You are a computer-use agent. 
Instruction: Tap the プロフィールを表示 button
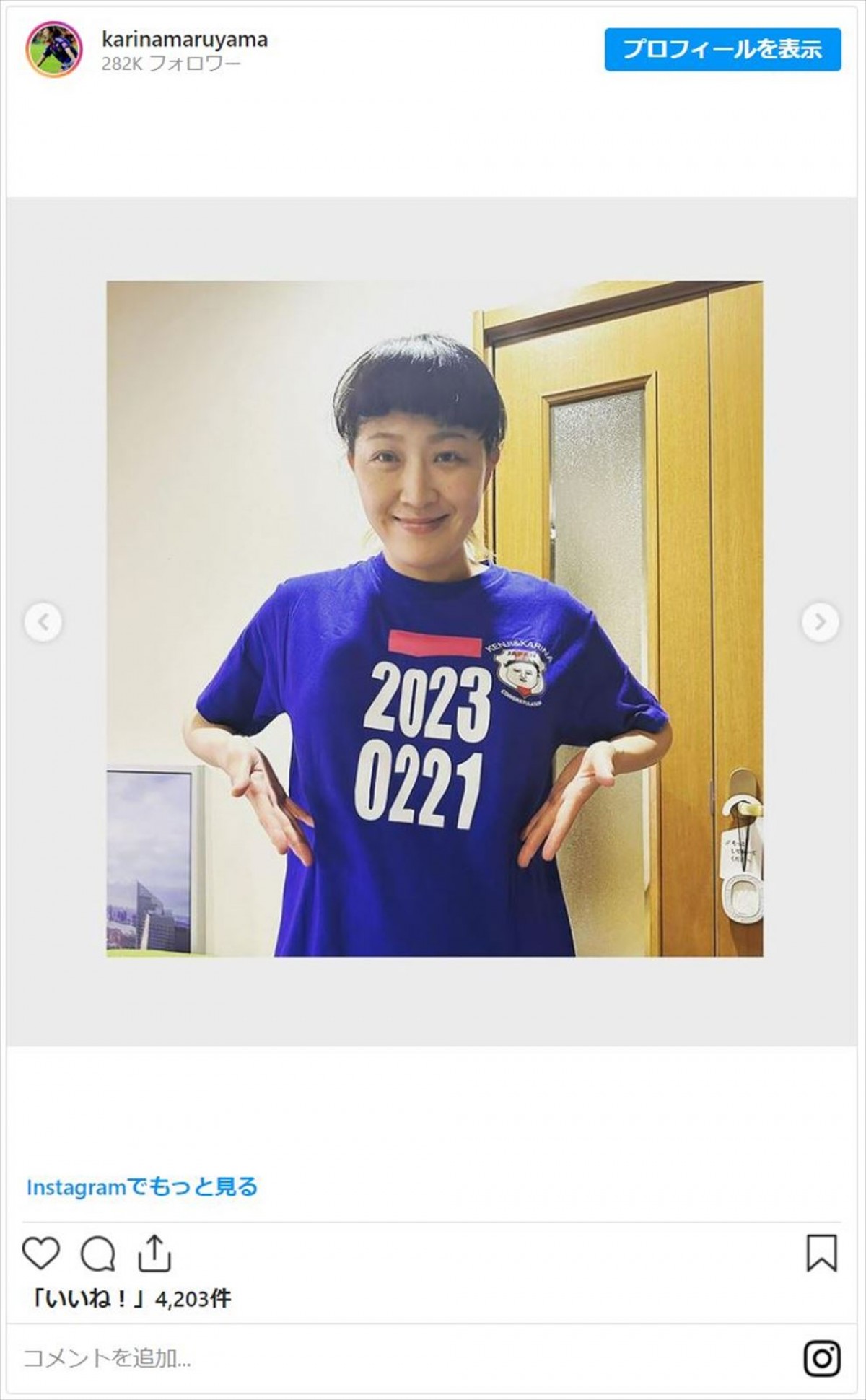[x=722, y=49]
